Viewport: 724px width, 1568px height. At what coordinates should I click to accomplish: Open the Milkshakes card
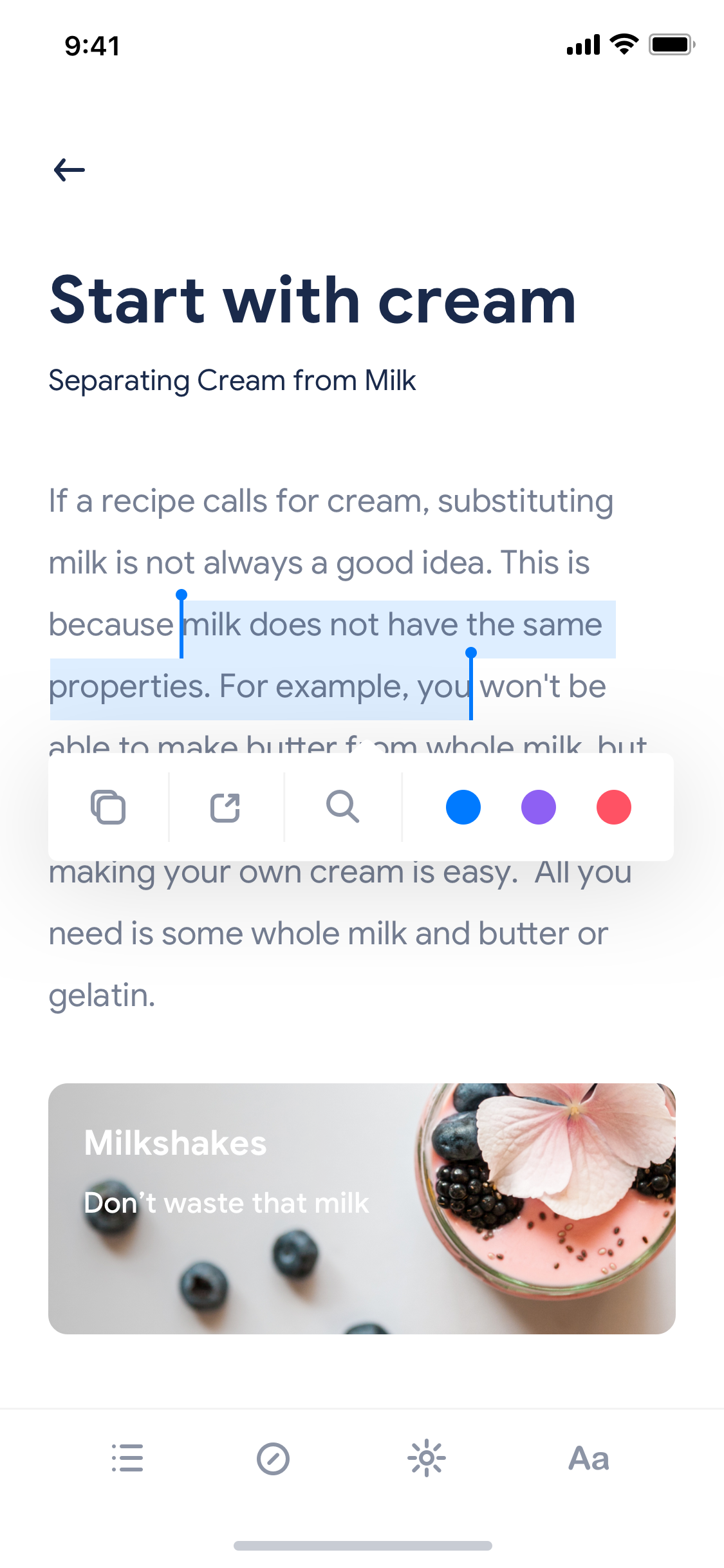pos(362,1209)
